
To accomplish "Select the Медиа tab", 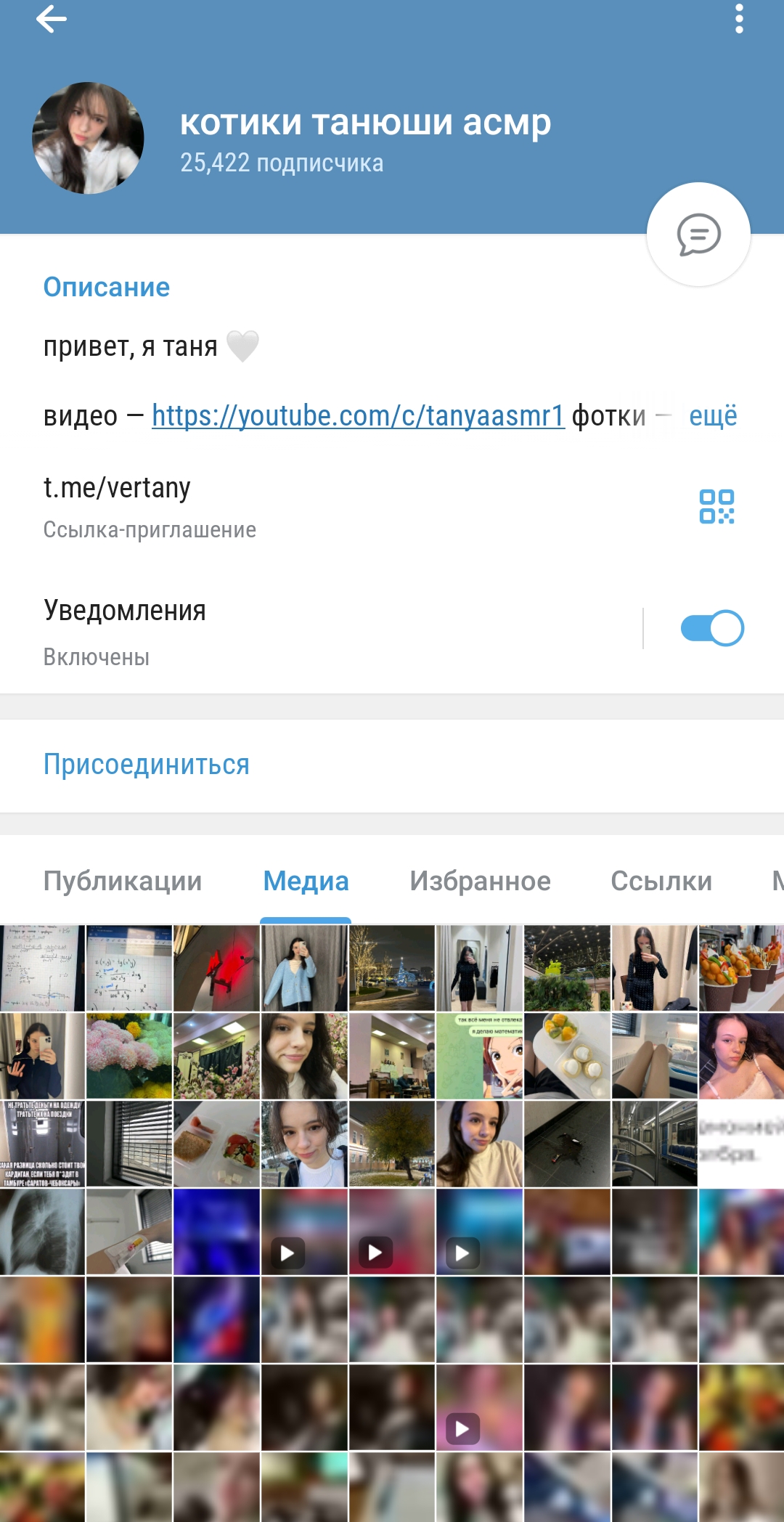I will [x=306, y=881].
